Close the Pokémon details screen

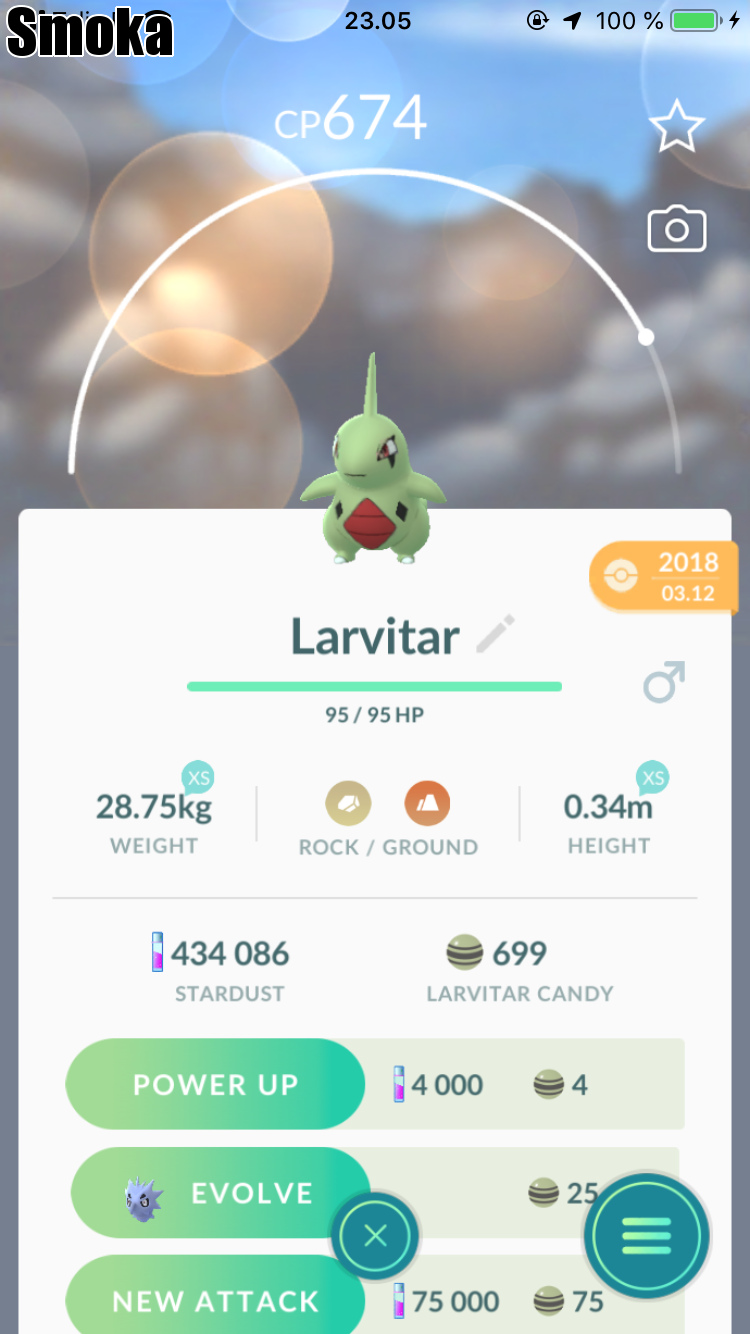point(375,1237)
